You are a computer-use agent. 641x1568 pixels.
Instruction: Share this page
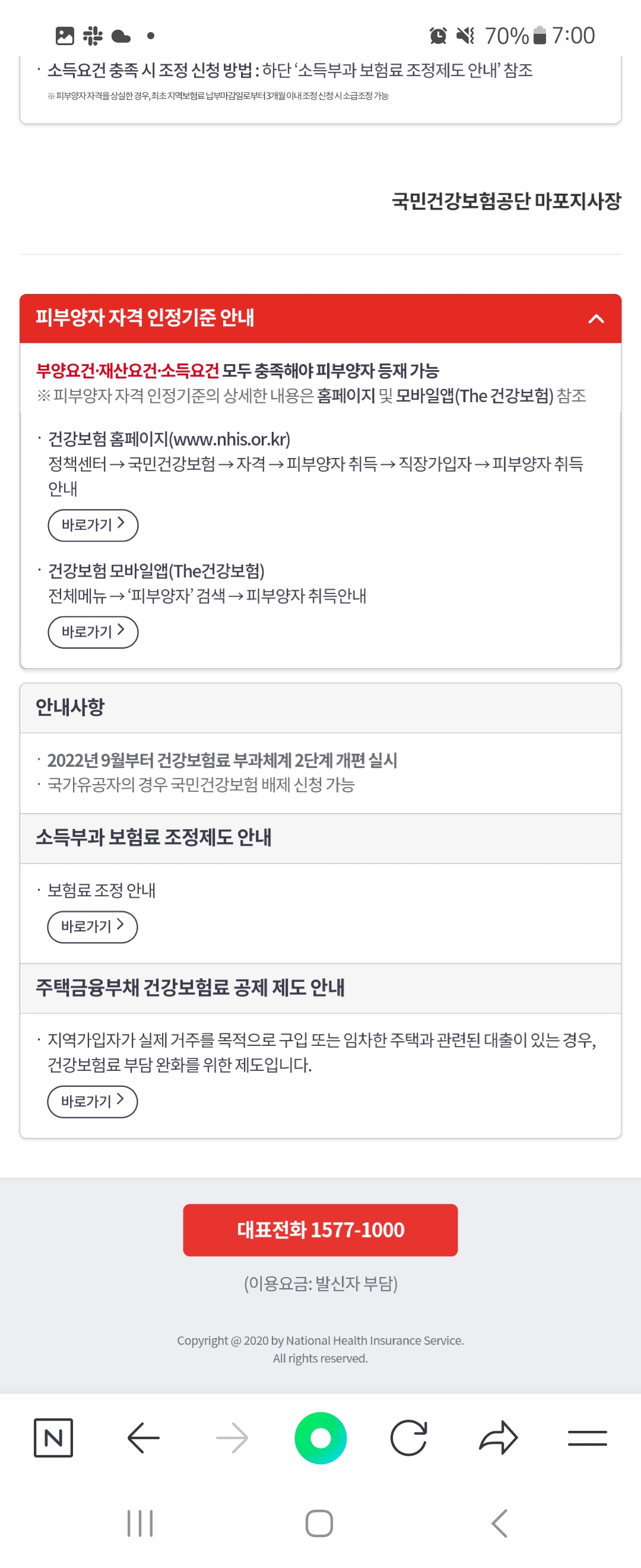click(498, 1438)
